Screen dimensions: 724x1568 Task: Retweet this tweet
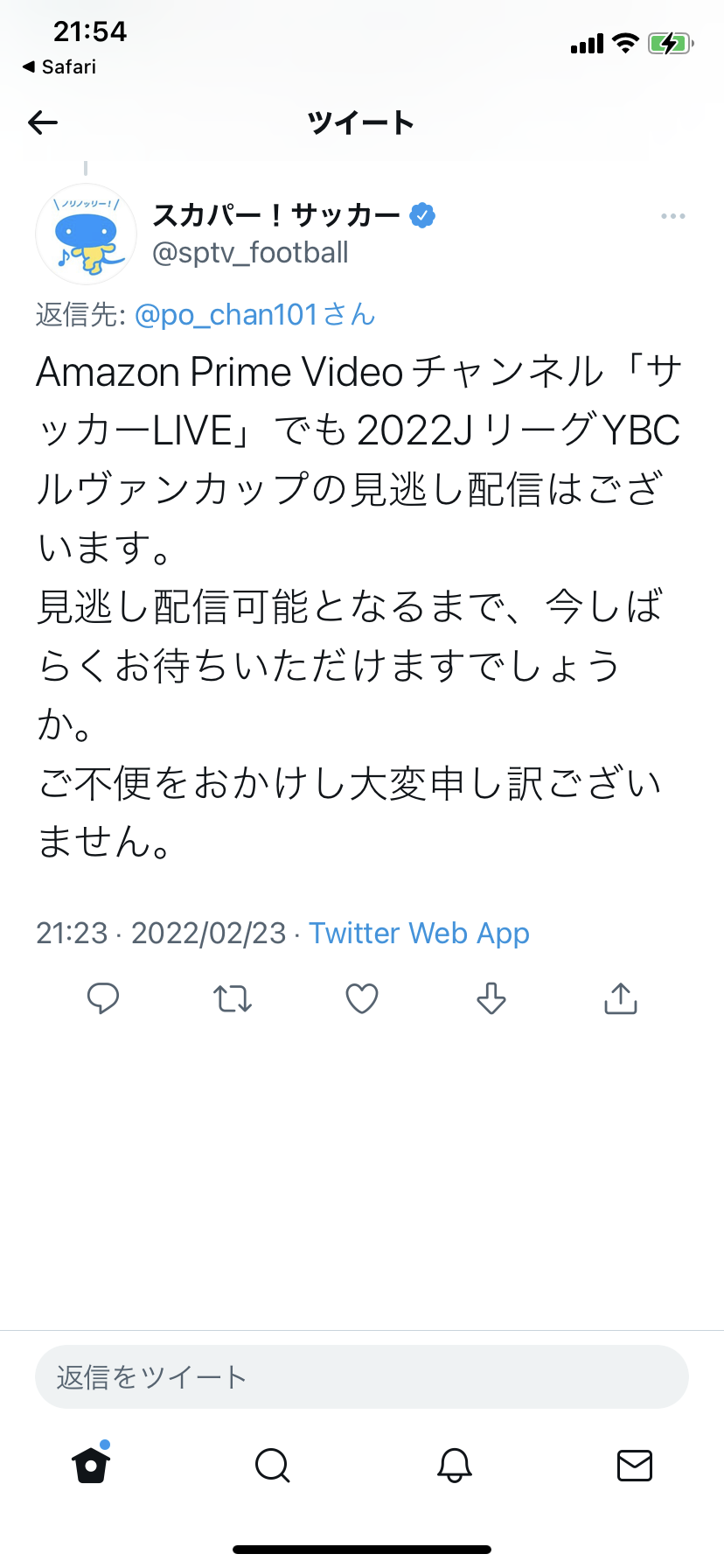tap(233, 998)
